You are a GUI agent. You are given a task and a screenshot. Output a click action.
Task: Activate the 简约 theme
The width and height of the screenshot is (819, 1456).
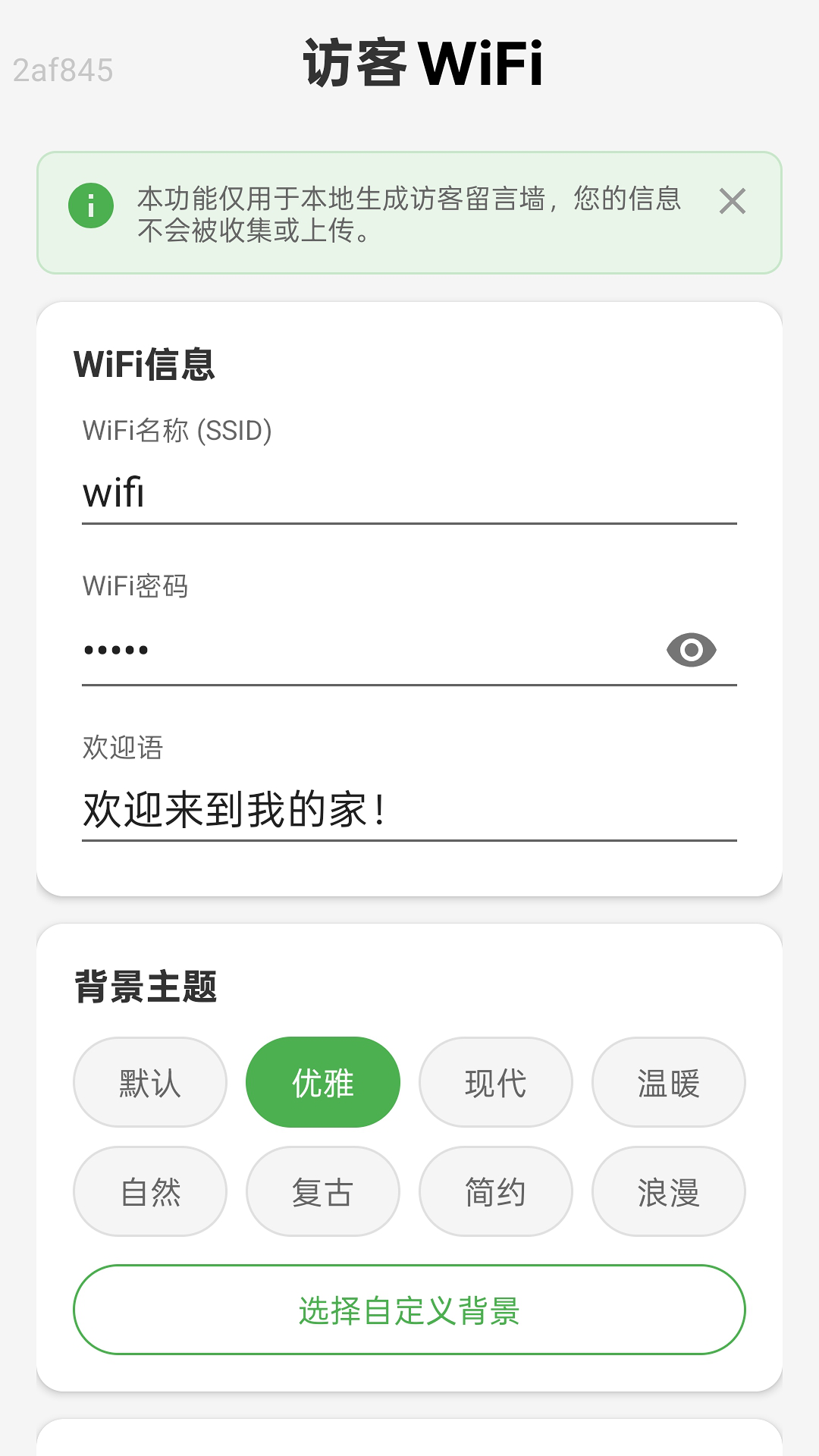495,1191
